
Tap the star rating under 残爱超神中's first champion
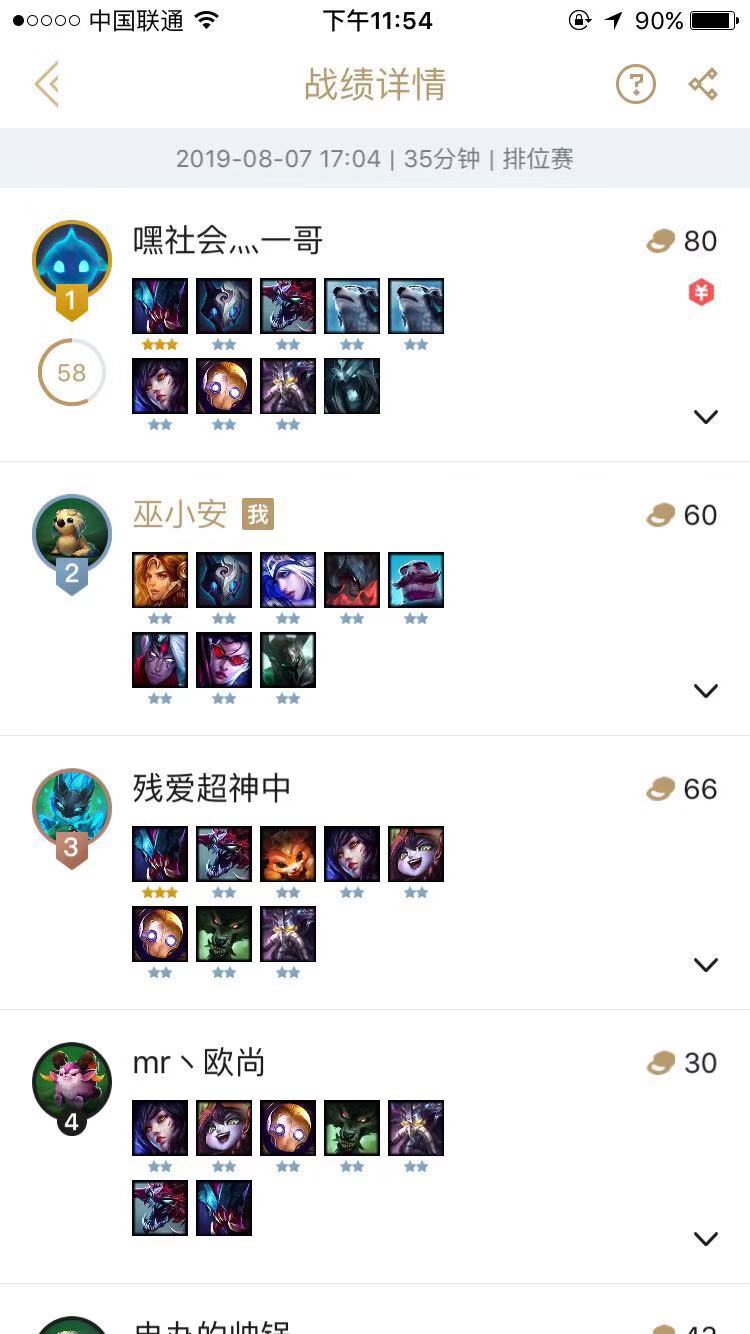click(160, 890)
